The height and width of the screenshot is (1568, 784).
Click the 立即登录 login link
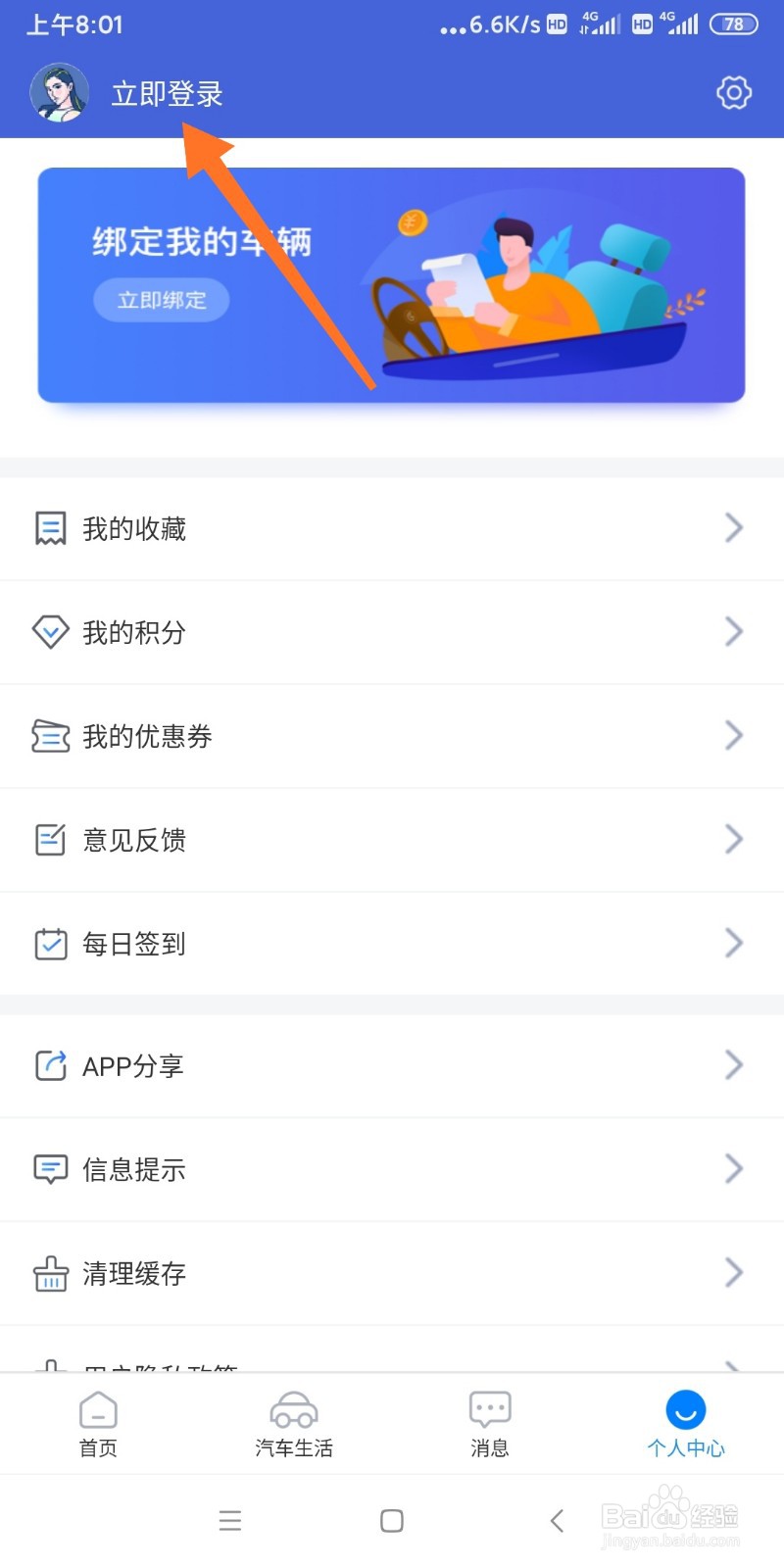click(167, 94)
